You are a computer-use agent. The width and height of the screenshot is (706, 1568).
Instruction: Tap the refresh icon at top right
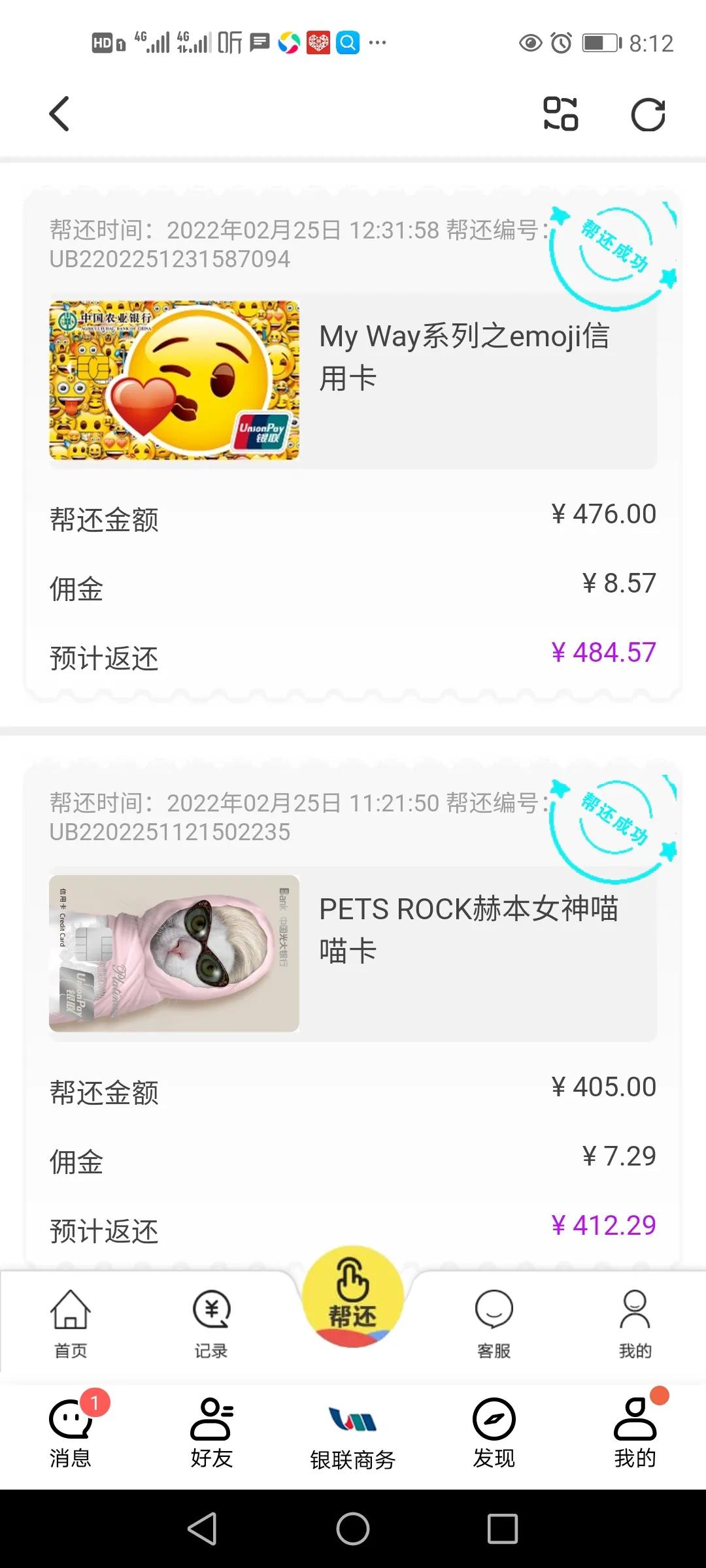(648, 114)
